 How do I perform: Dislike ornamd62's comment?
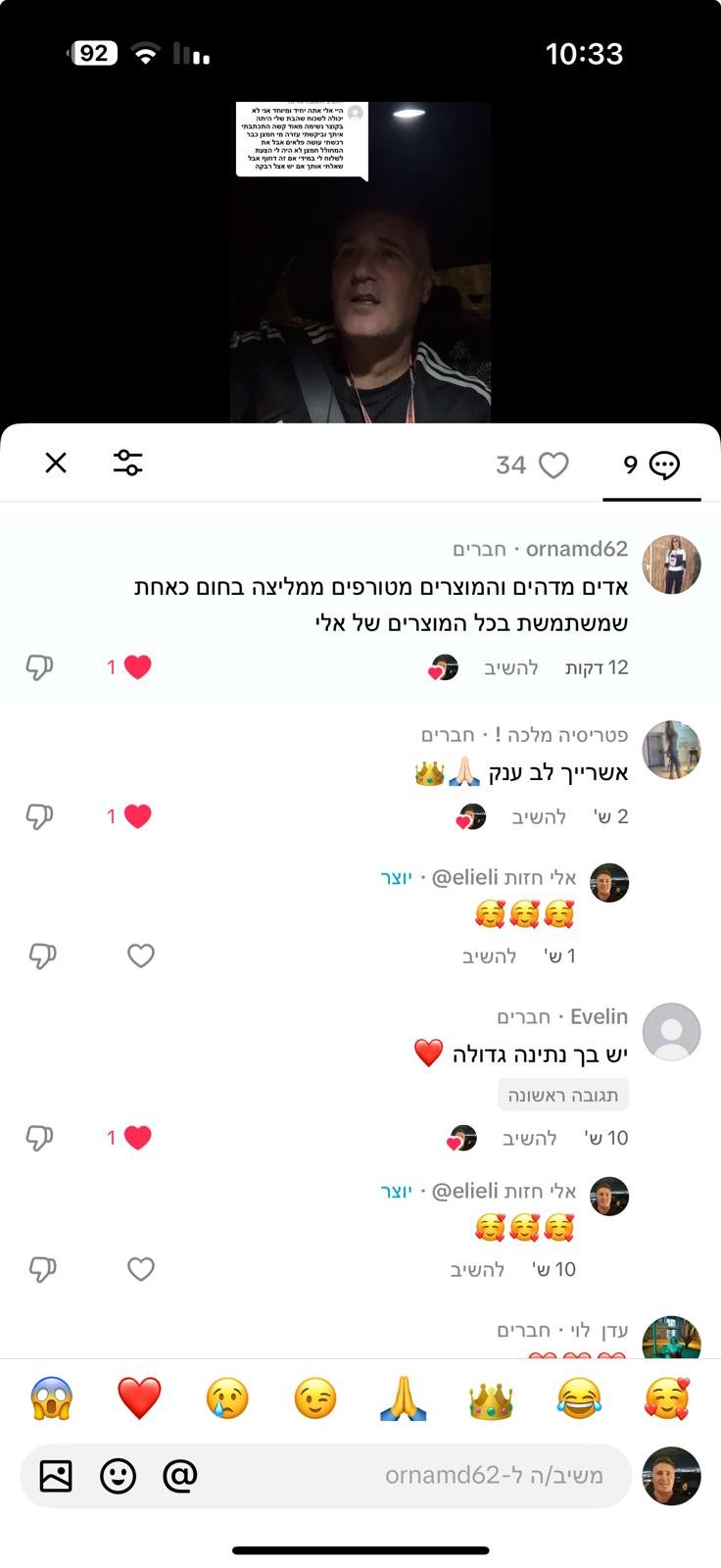point(39,667)
